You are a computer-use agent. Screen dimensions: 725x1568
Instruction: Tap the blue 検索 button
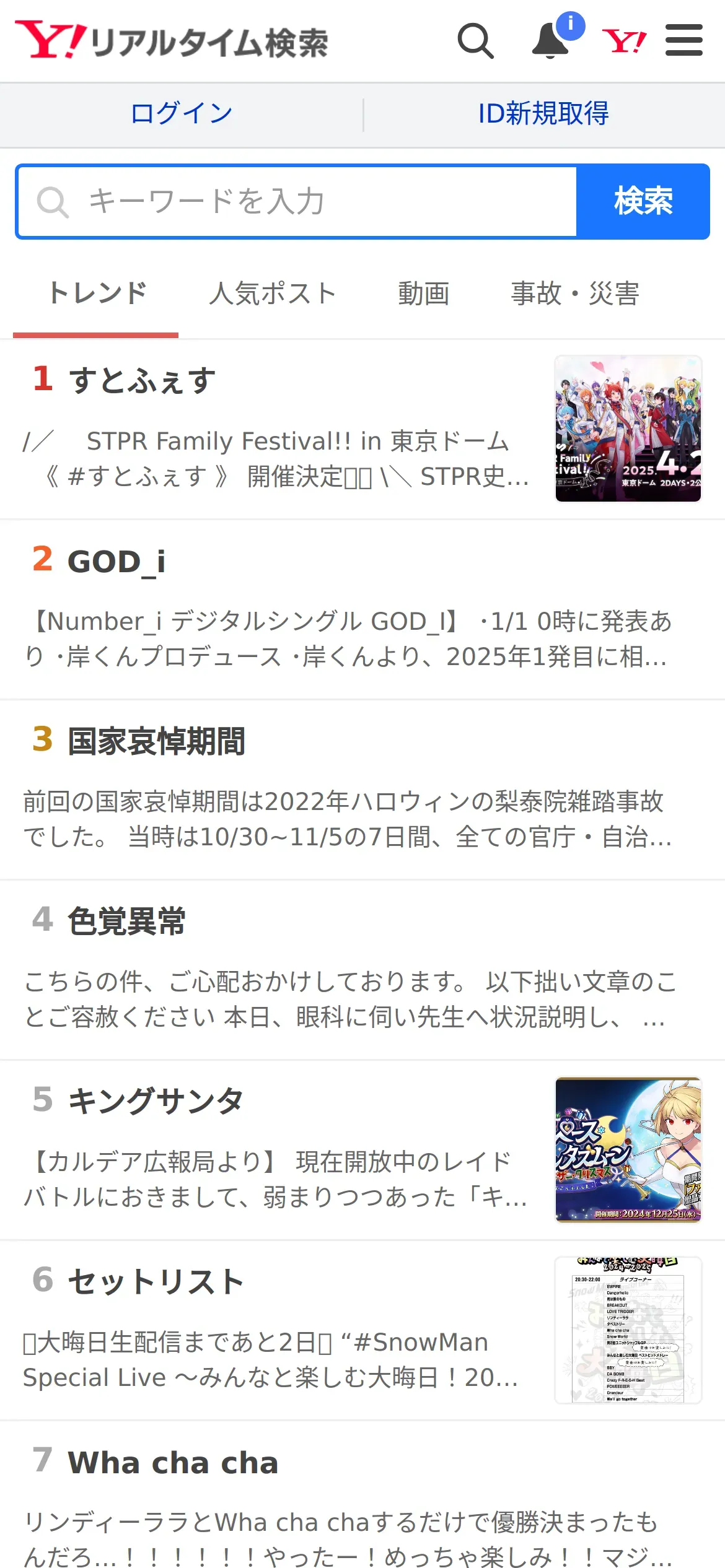pyautogui.click(x=643, y=202)
